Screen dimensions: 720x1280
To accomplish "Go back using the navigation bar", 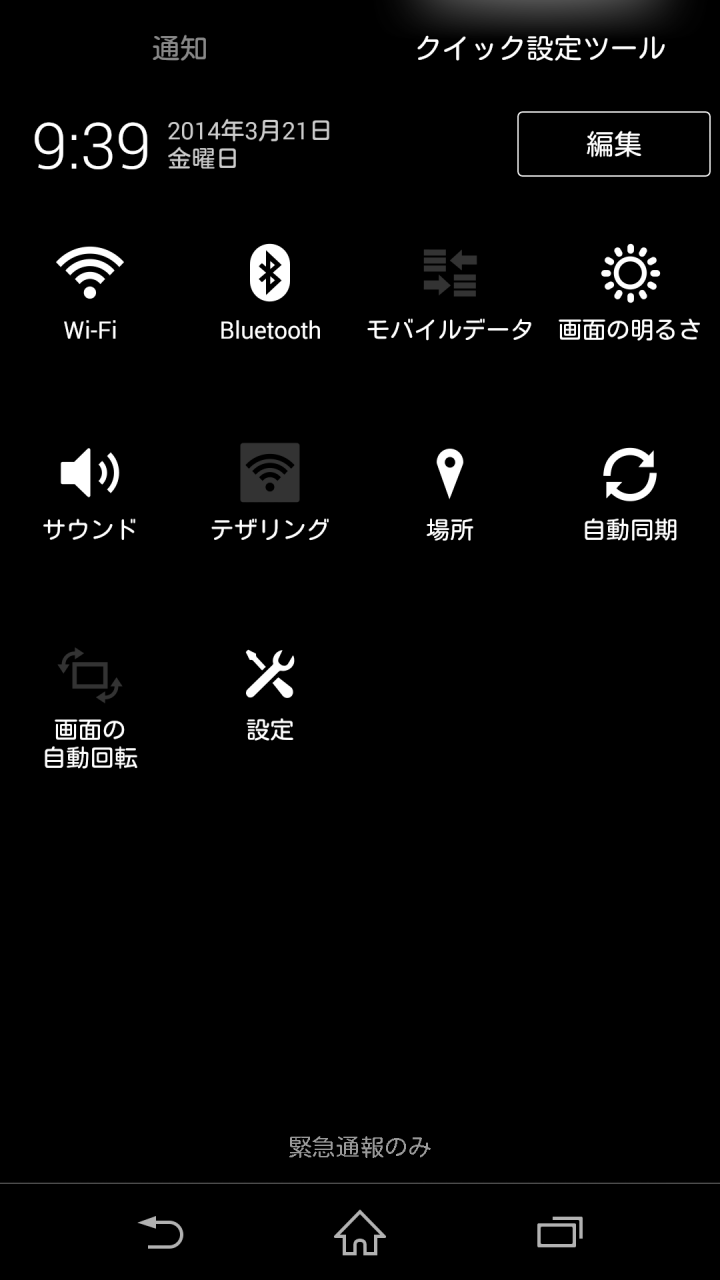I will point(161,1232).
